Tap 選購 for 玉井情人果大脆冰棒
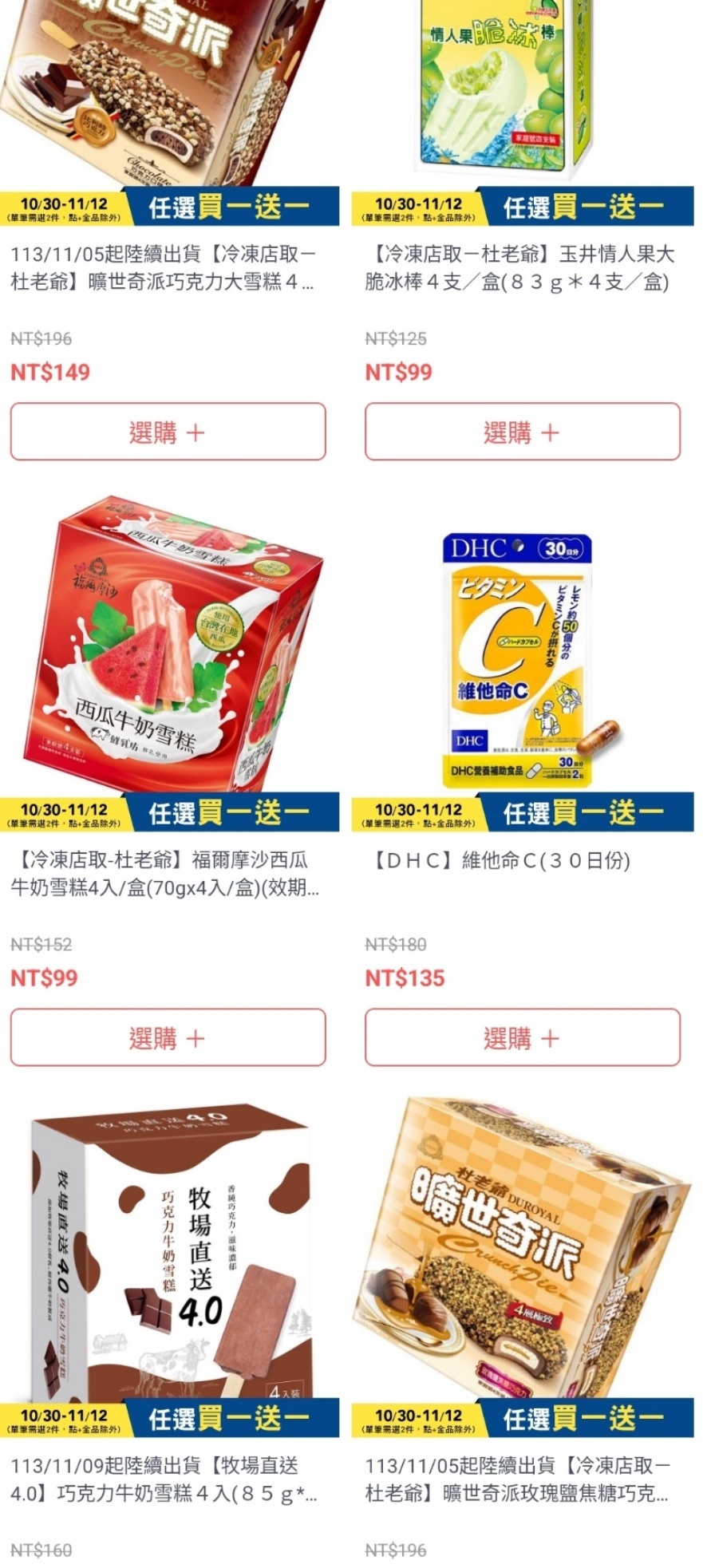703x1568 pixels. (522, 432)
